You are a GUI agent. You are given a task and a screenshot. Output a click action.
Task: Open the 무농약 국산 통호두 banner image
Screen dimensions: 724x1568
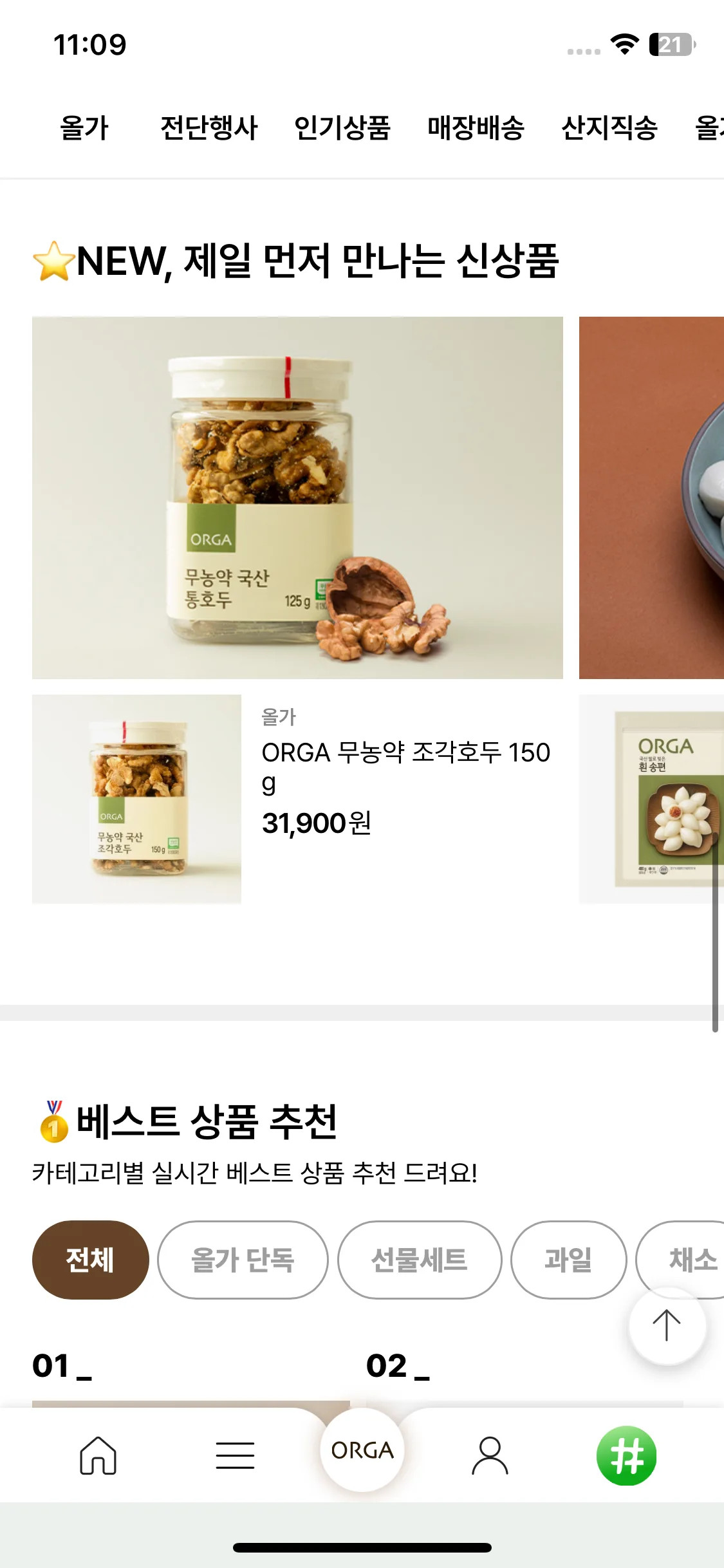coord(297,497)
